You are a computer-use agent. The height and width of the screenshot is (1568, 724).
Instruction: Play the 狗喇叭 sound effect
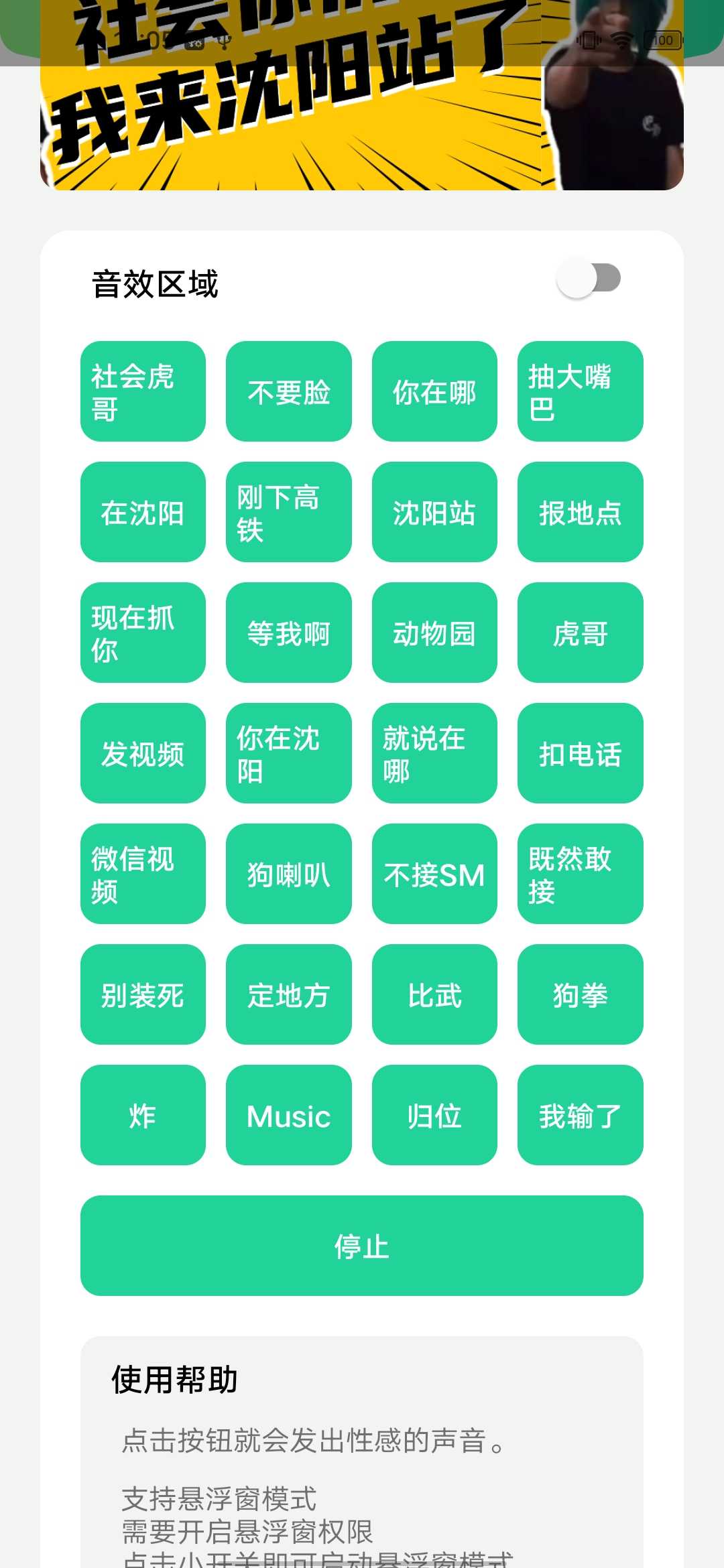tap(288, 873)
